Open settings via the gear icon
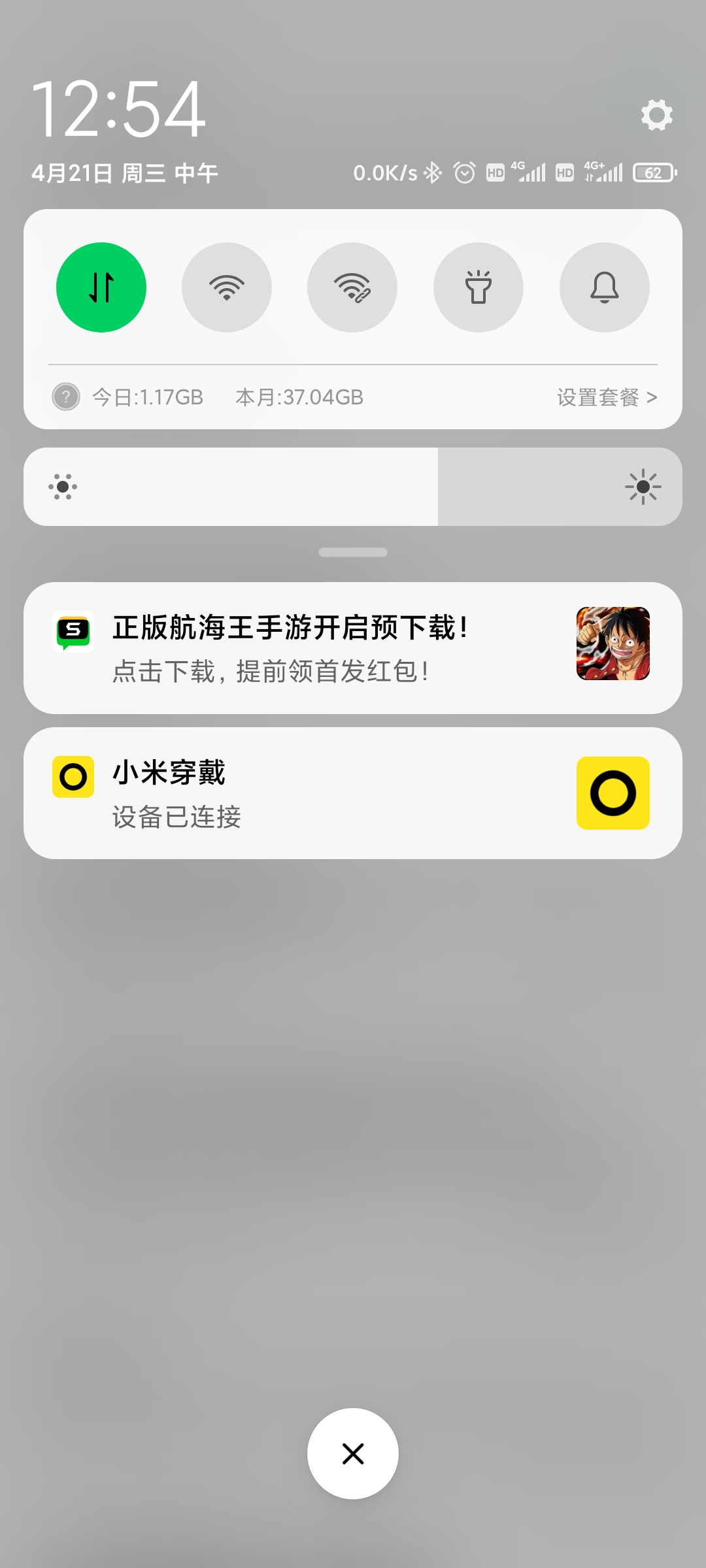This screenshot has width=706, height=1568. (x=657, y=115)
